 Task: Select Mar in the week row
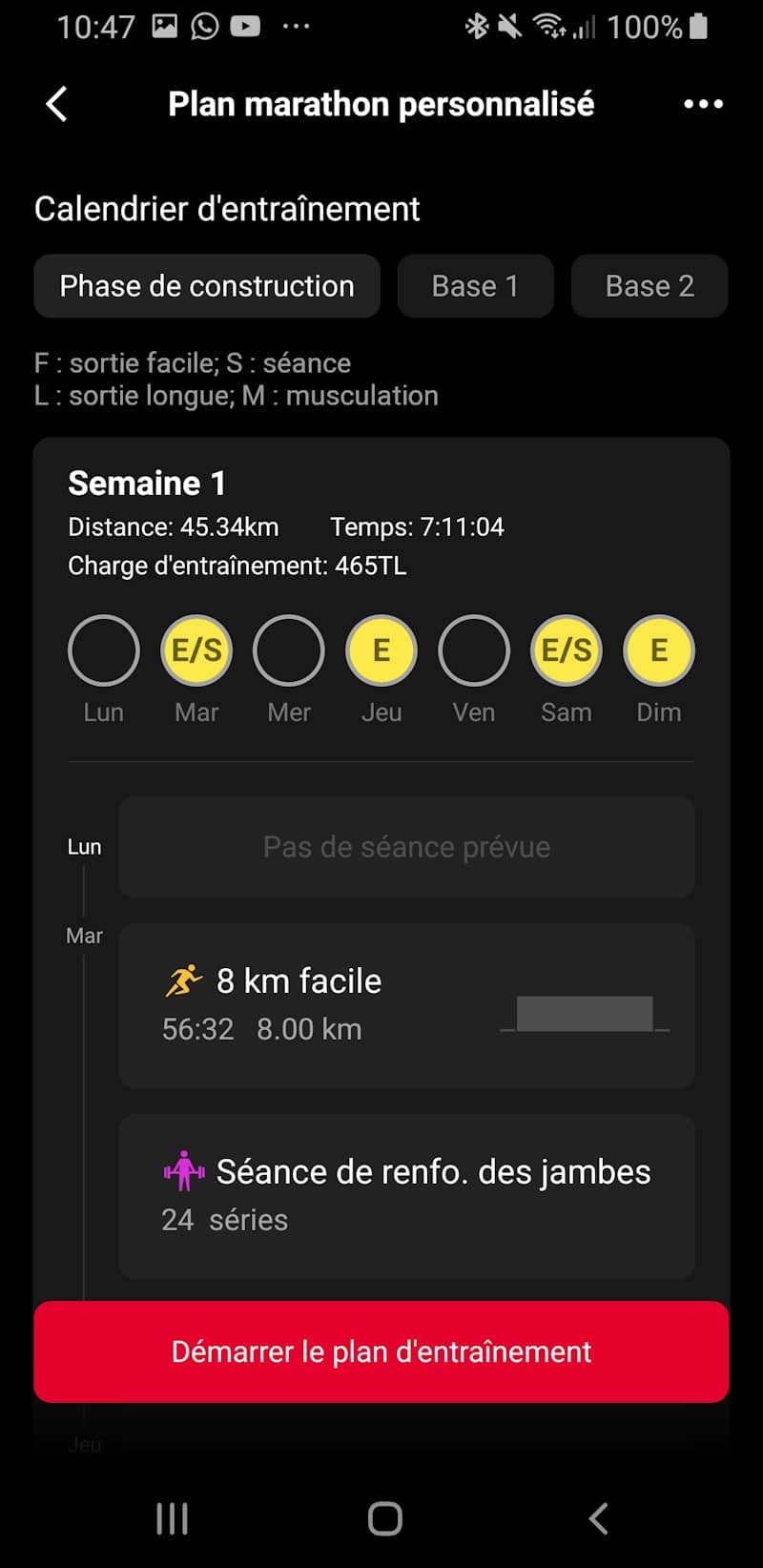196,650
